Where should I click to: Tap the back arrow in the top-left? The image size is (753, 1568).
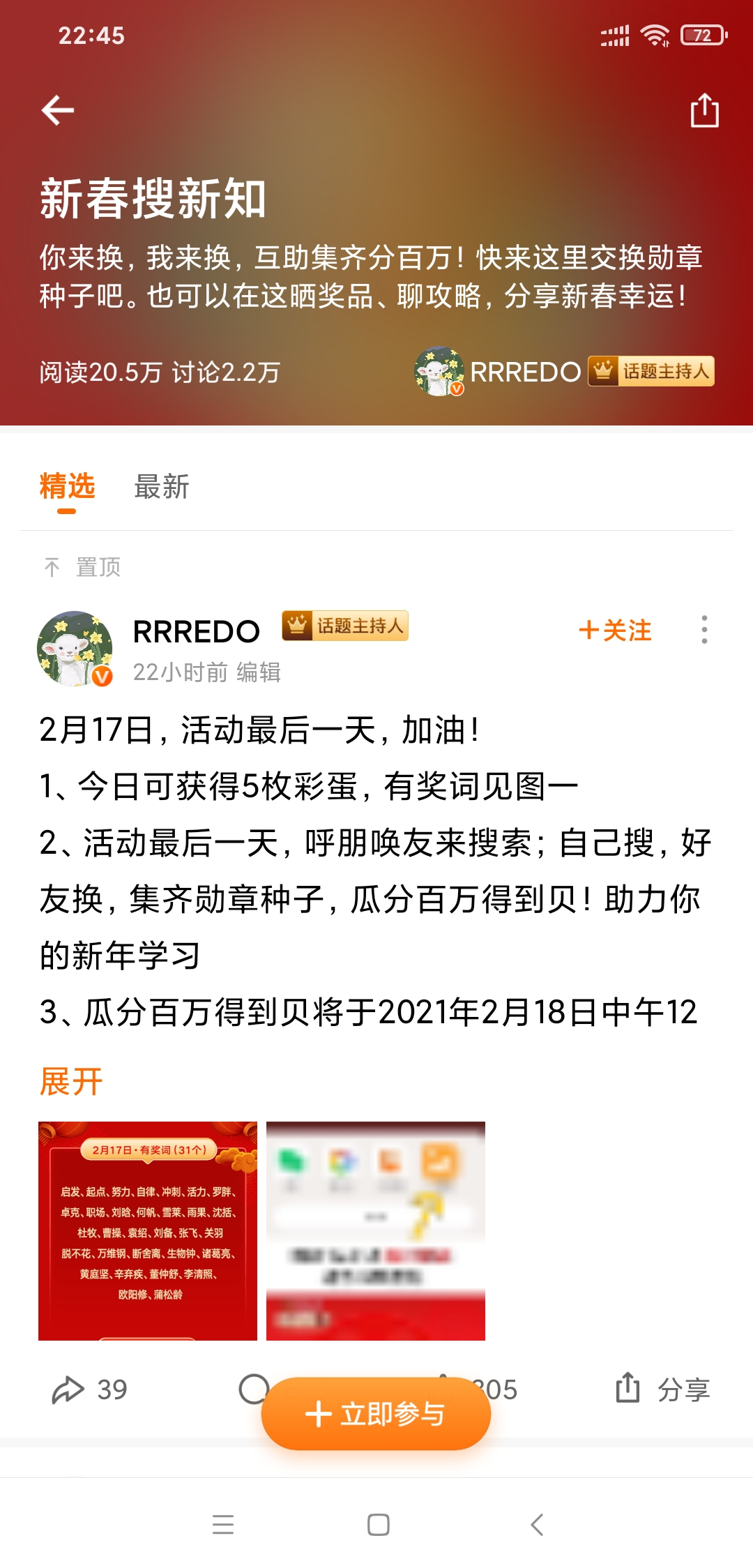tap(59, 110)
